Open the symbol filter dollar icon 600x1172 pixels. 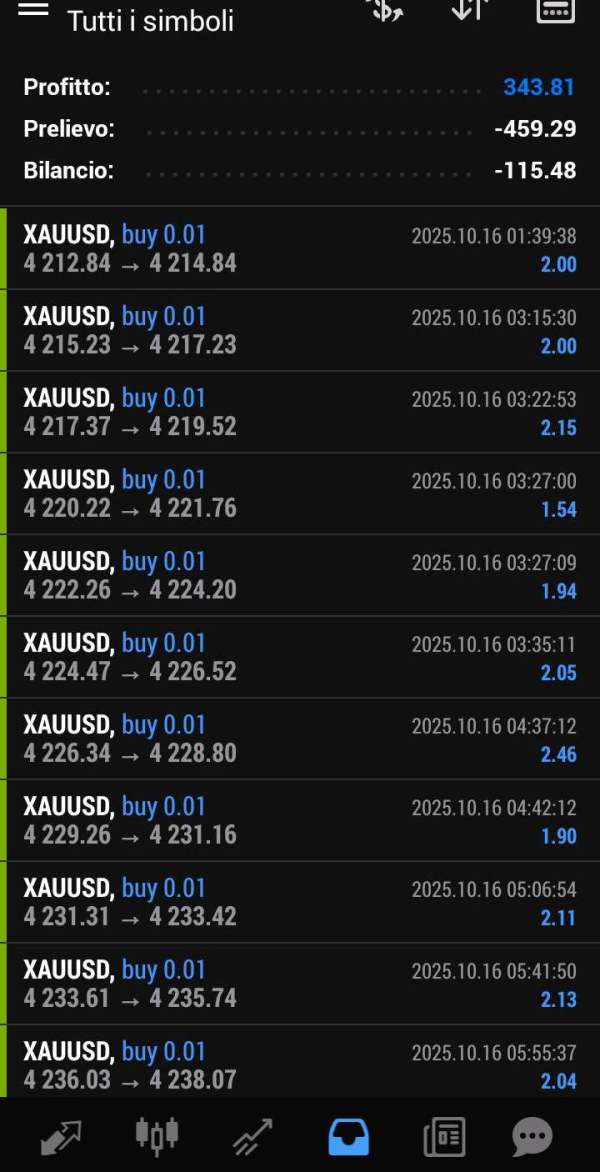[385, 10]
